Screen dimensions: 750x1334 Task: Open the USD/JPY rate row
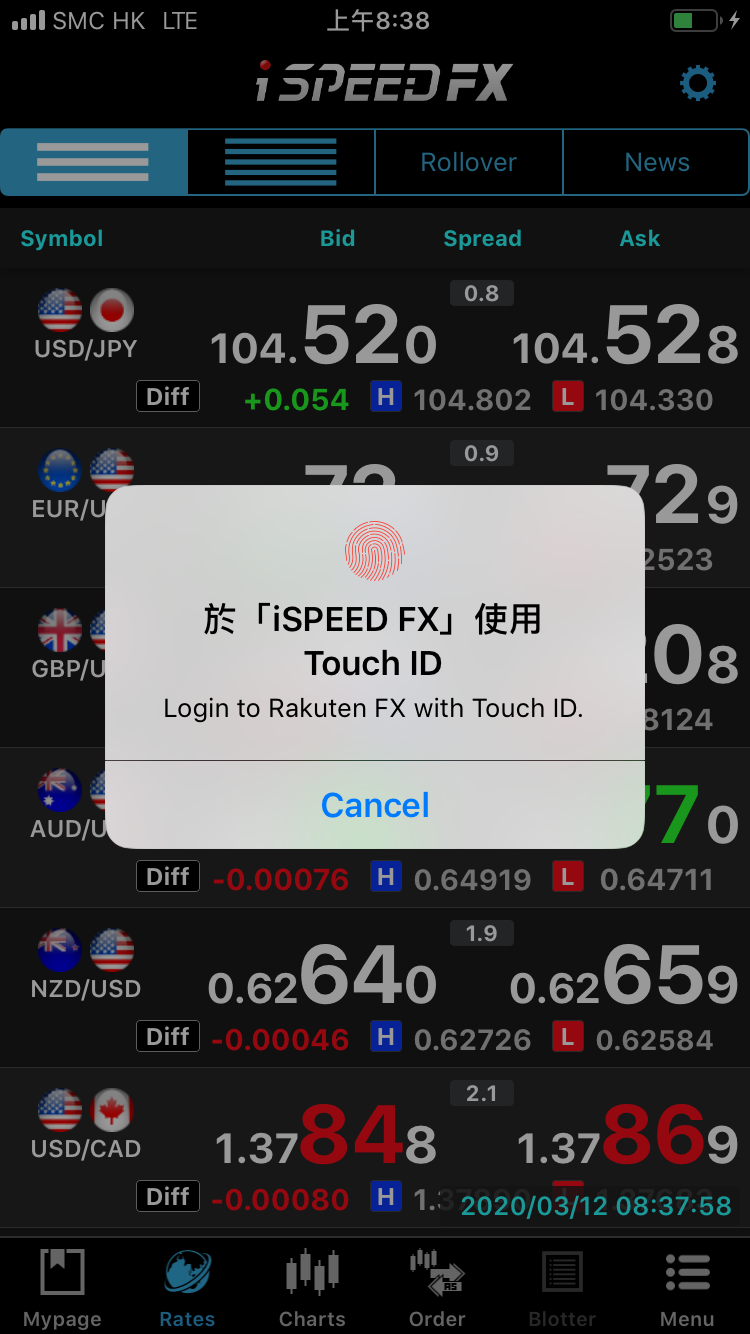[375, 347]
